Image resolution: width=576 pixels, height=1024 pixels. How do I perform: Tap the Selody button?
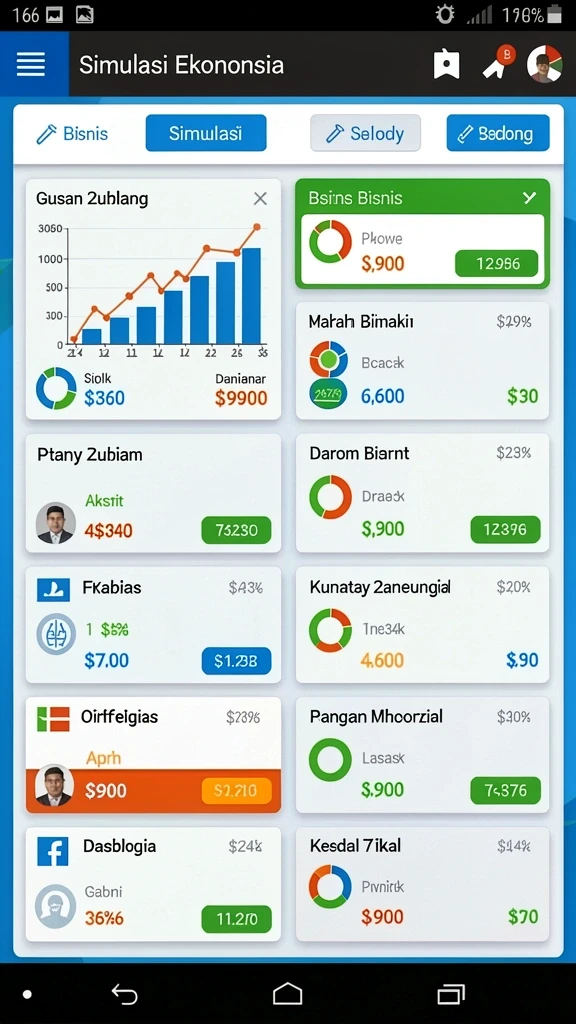pyautogui.click(x=365, y=133)
